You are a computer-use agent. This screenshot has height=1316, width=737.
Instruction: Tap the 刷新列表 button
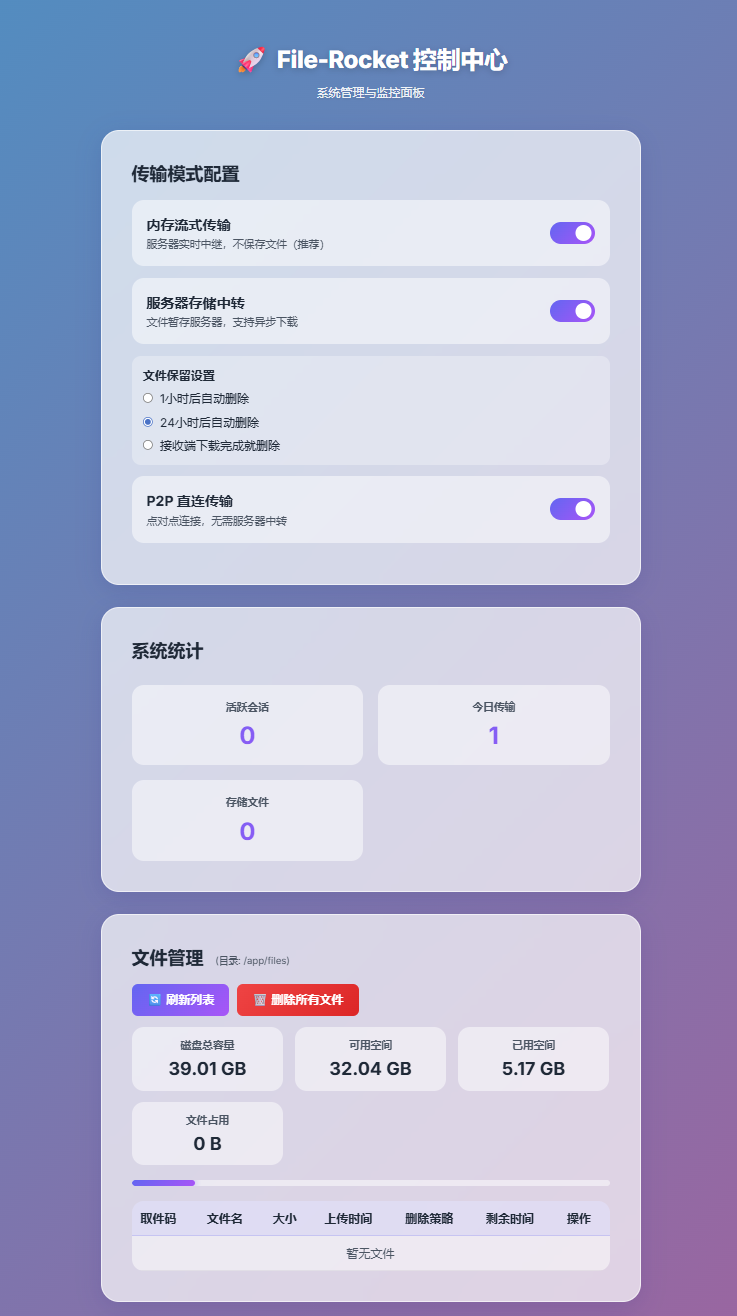[180, 1000]
